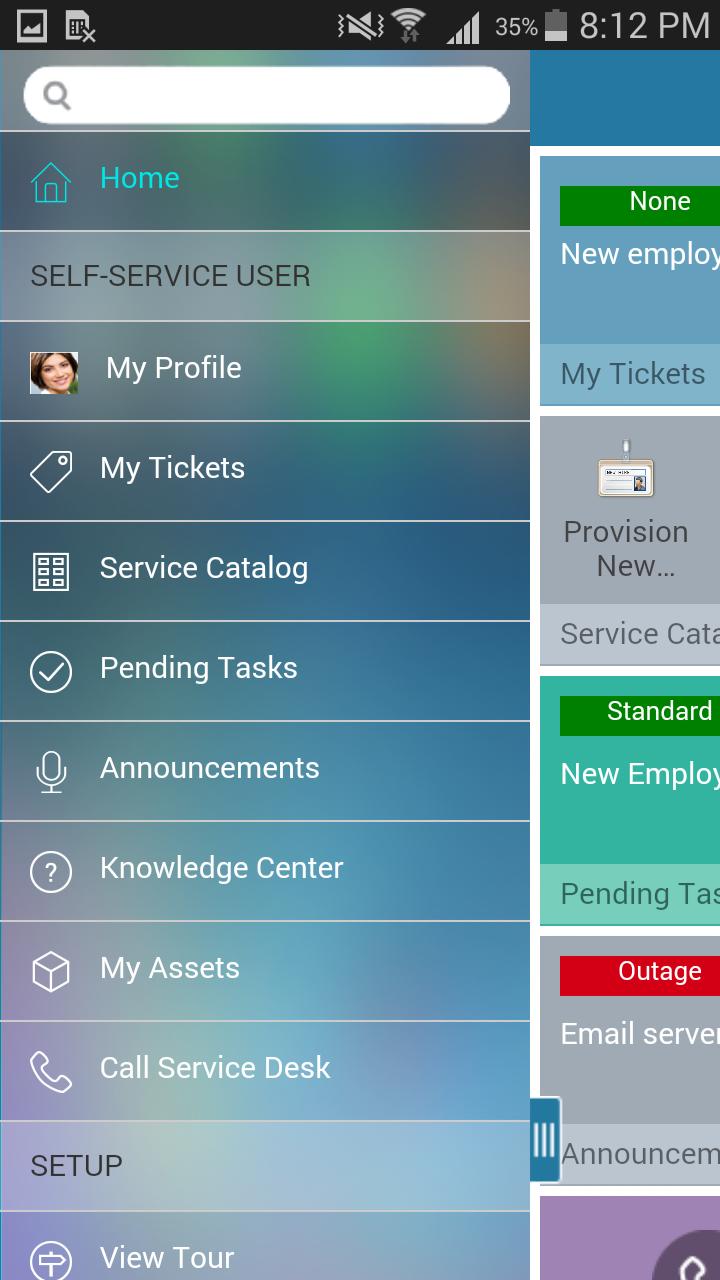Click inside the search input field

280,95
